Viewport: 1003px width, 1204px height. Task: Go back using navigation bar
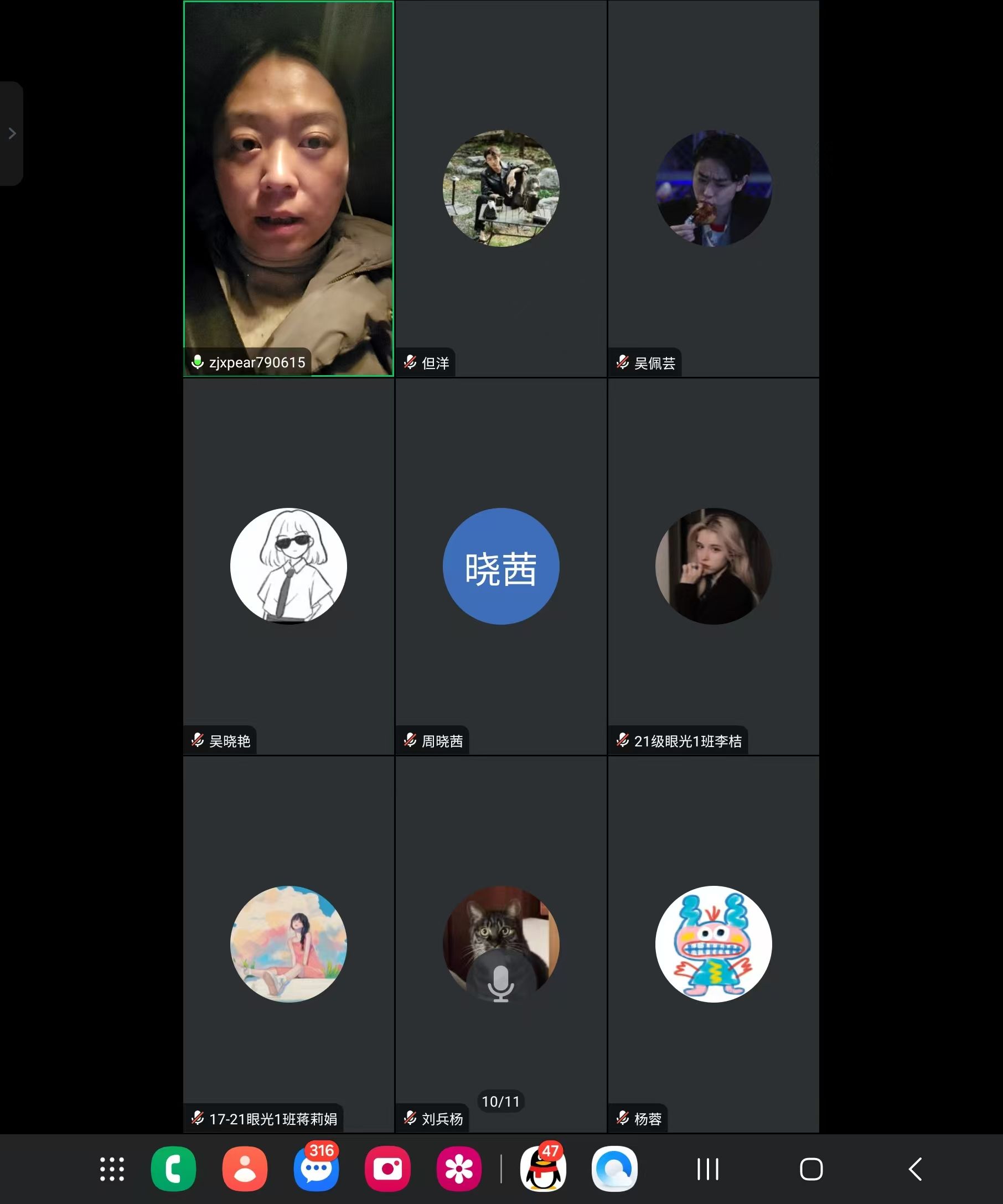pyautogui.click(x=915, y=1169)
